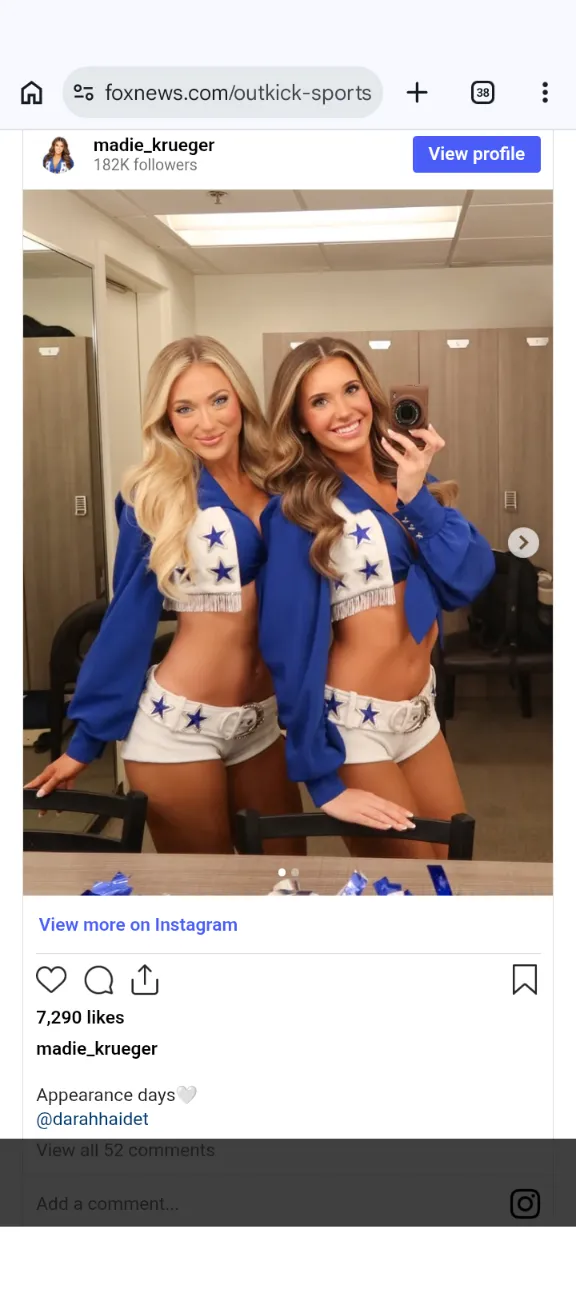Open the View more on Instagram link
Image resolution: width=576 pixels, height=1289 pixels.
[x=138, y=925]
